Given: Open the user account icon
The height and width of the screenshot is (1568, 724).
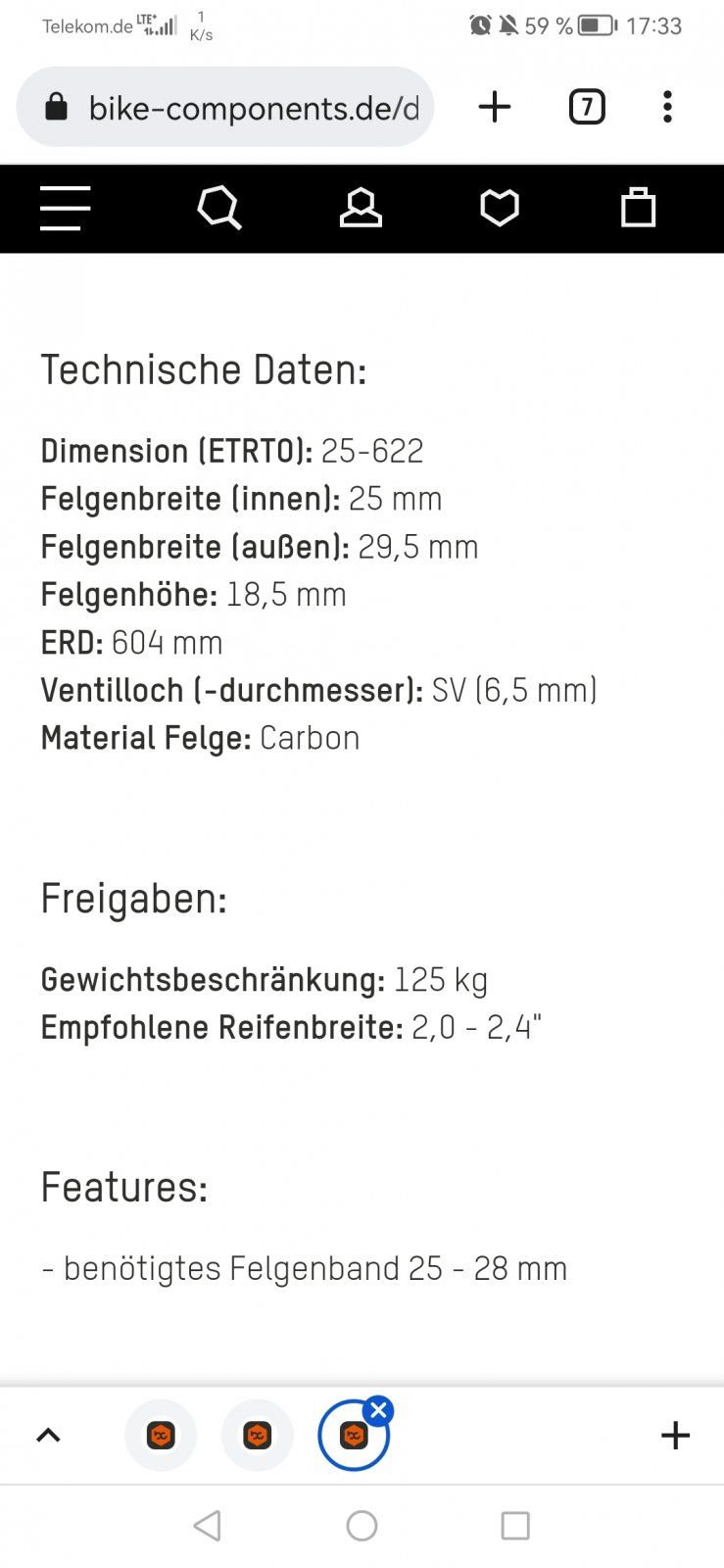Looking at the screenshot, I should coord(361,209).
